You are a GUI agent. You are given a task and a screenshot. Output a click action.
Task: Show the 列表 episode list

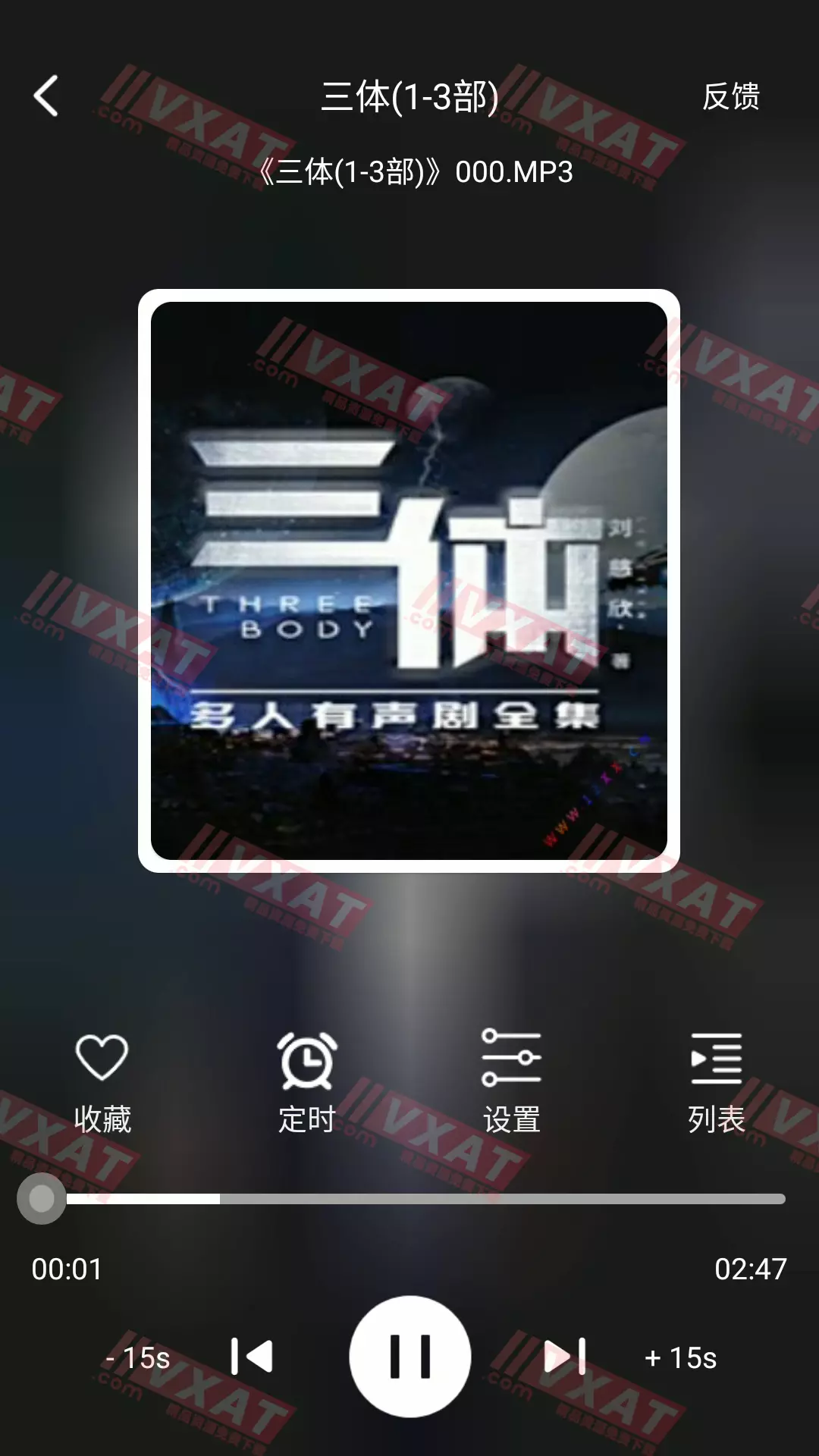[716, 1081]
